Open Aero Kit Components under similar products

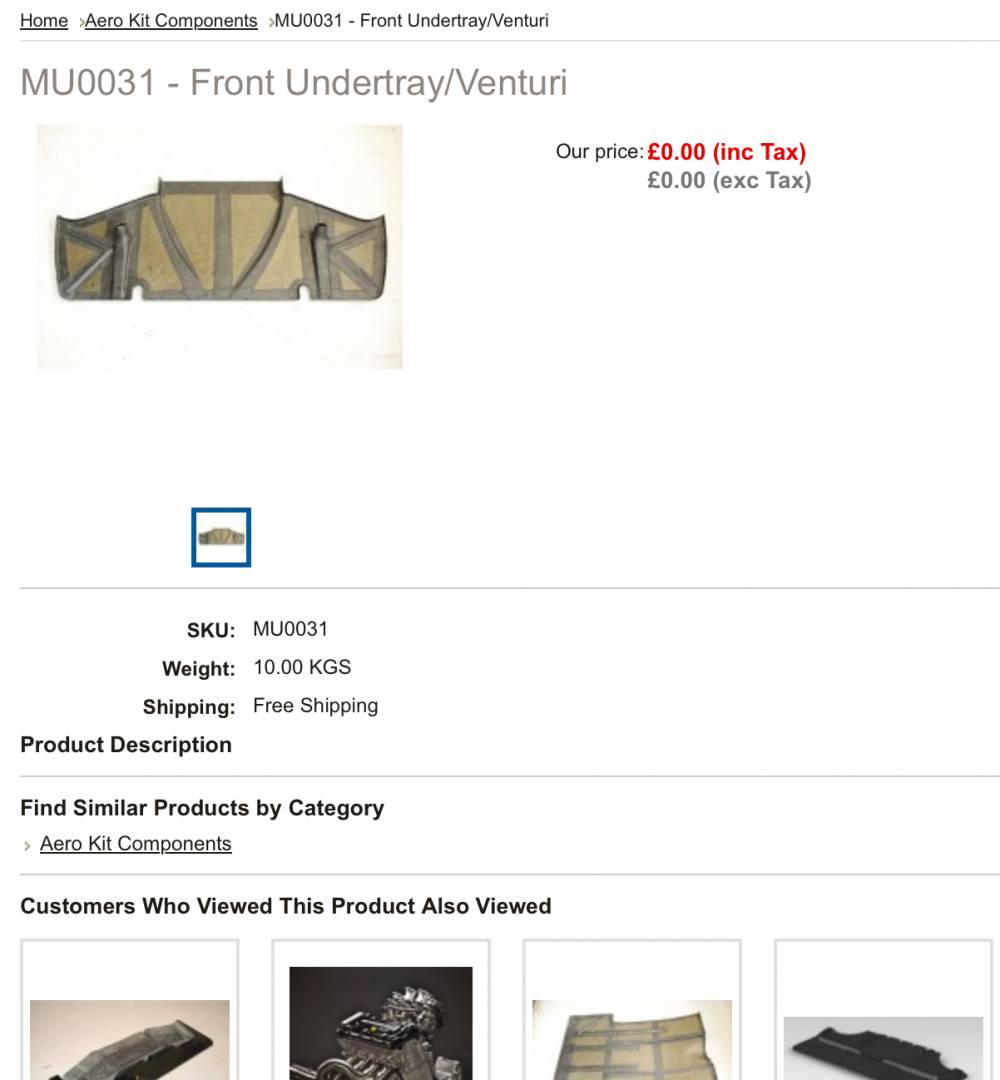tap(135, 843)
